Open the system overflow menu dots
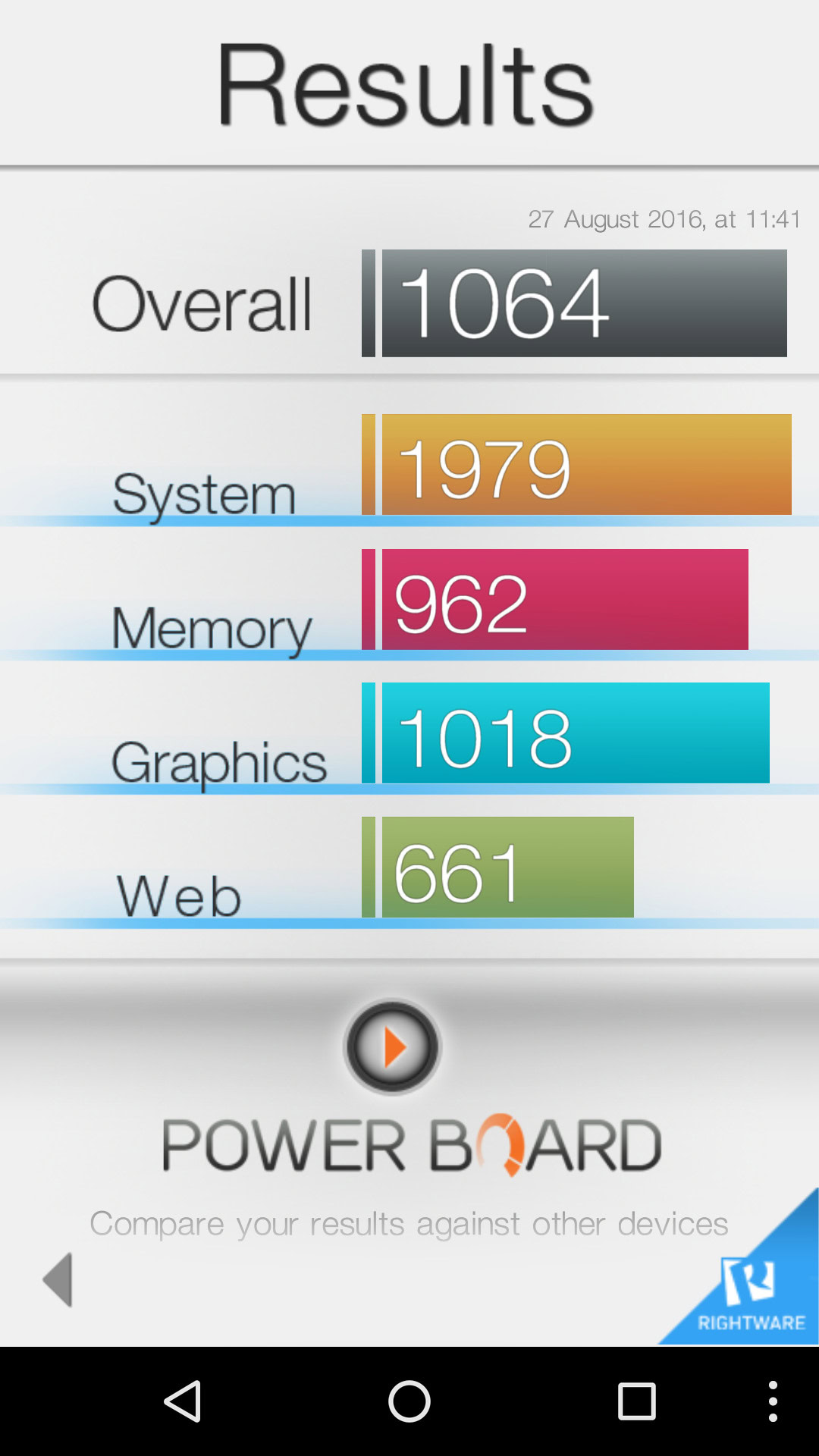Image resolution: width=819 pixels, height=1456 pixels. pyautogui.click(x=772, y=1401)
